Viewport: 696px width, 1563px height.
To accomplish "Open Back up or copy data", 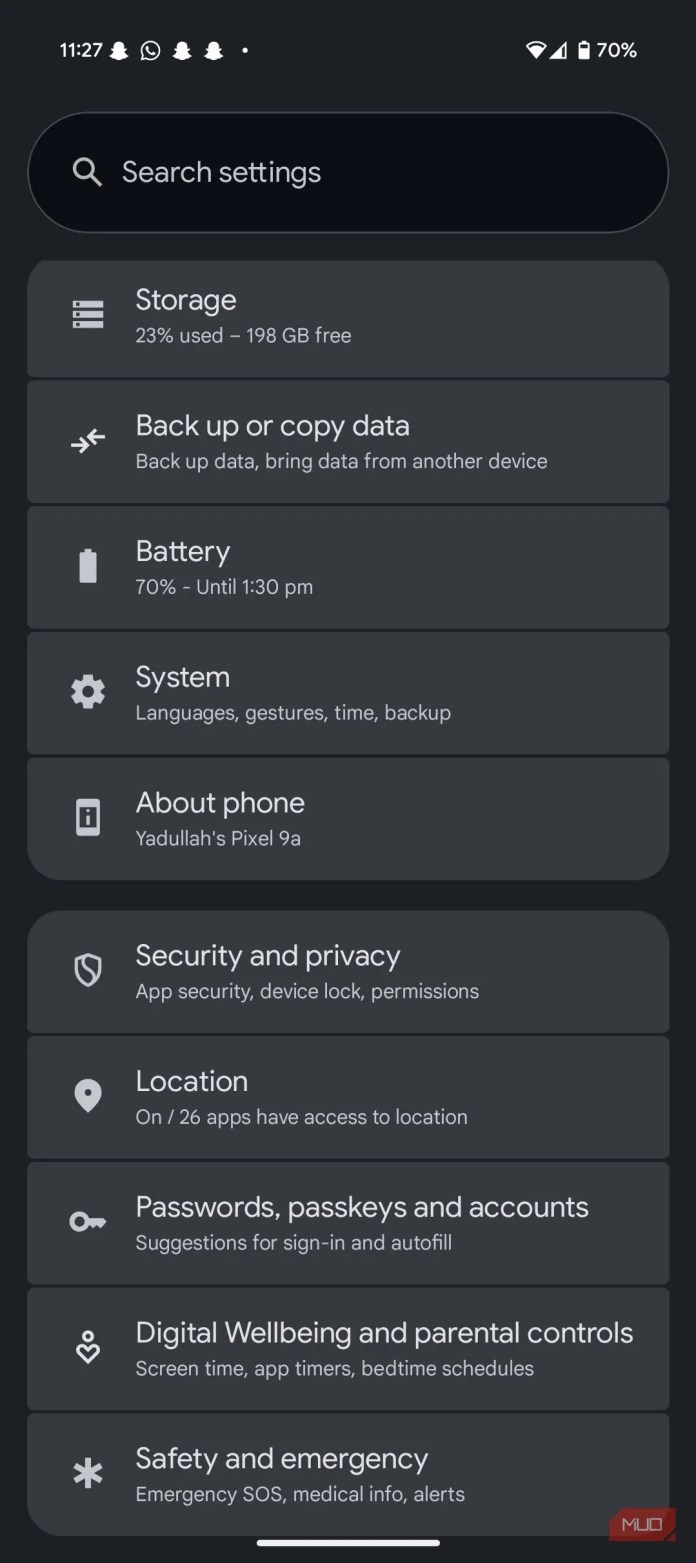I will pyautogui.click(x=348, y=442).
